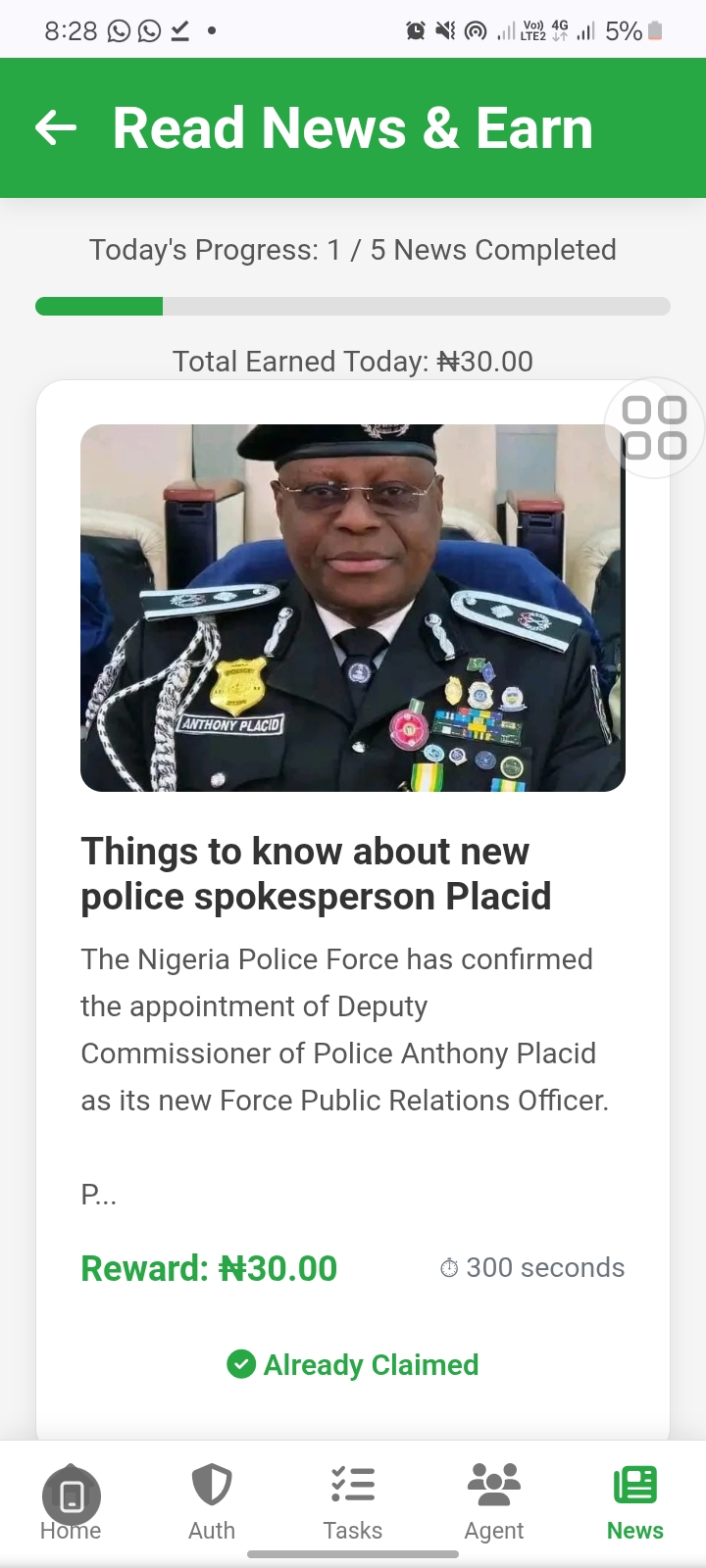The height and width of the screenshot is (1568, 706).
Task: Switch to the Agent tab
Action: tap(494, 1504)
